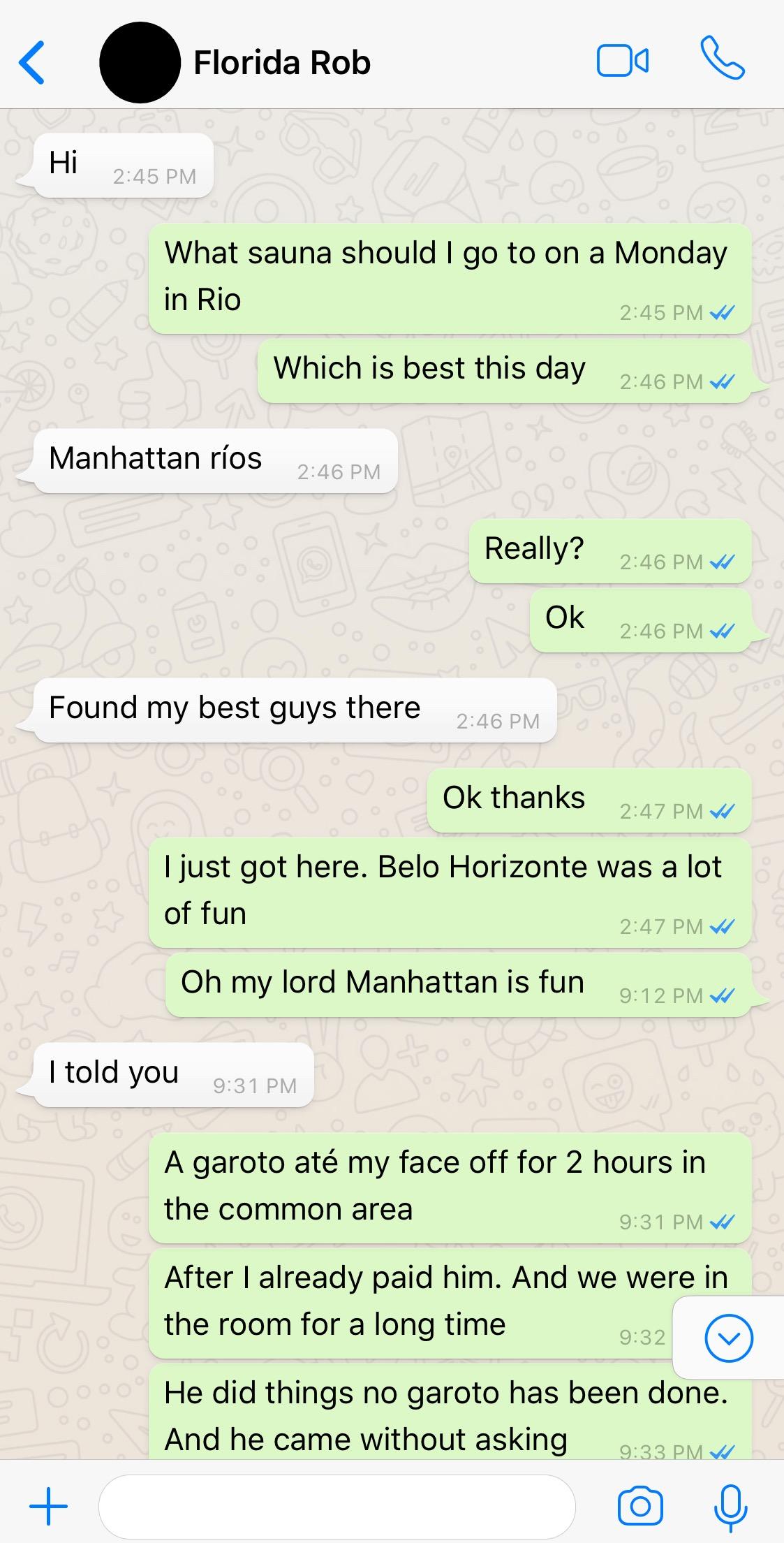Open the attachment plus menu
The width and height of the screenshot is (784, 1543).
pos(49,1506)
